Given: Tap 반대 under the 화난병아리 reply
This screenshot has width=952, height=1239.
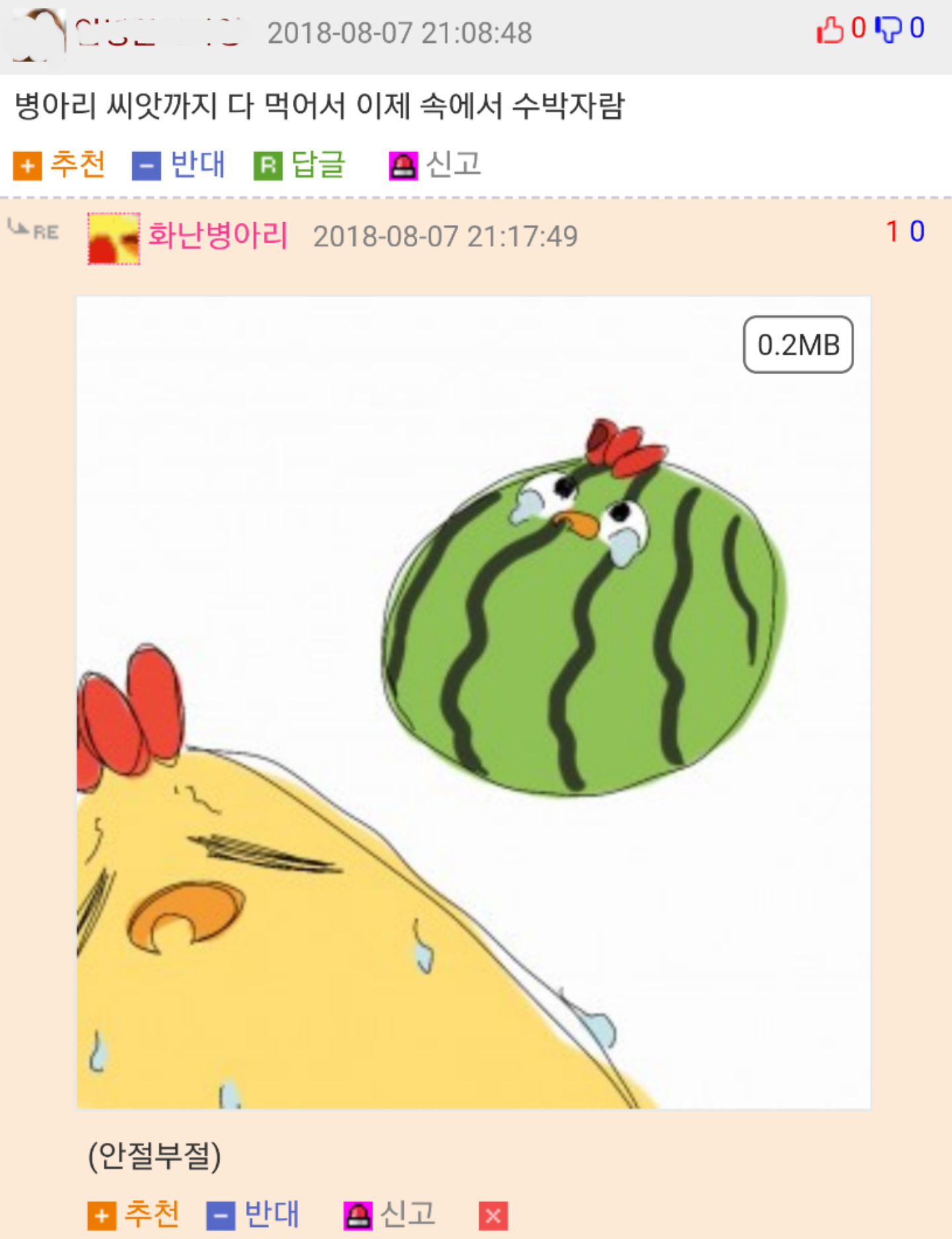Looking at the screenshot, I should click(x=253, y=1215).
